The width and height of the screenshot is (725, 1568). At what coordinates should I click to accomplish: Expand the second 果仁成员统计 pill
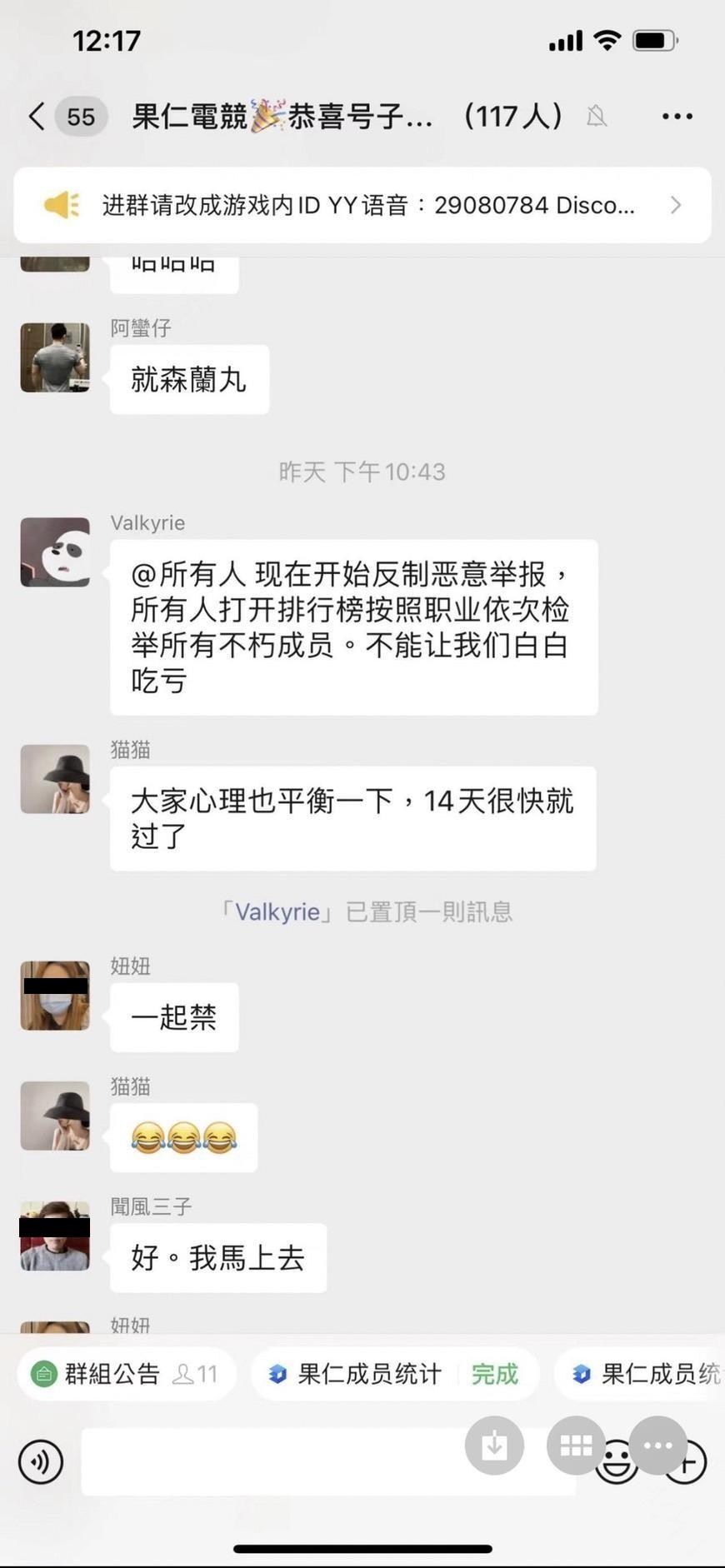658,1374
